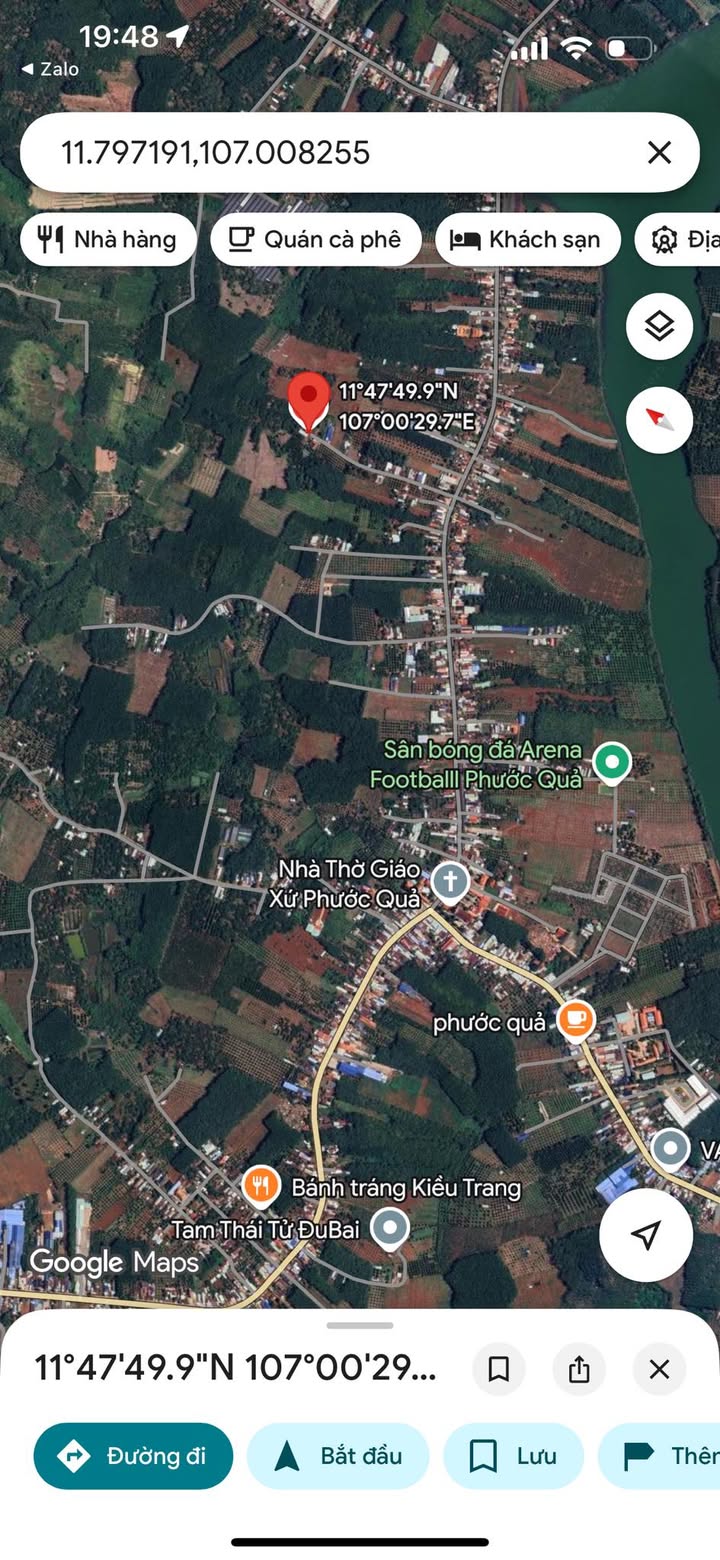Share this dropped pin location
This screenshot has height=1560, width=720.
point(579,1369)
